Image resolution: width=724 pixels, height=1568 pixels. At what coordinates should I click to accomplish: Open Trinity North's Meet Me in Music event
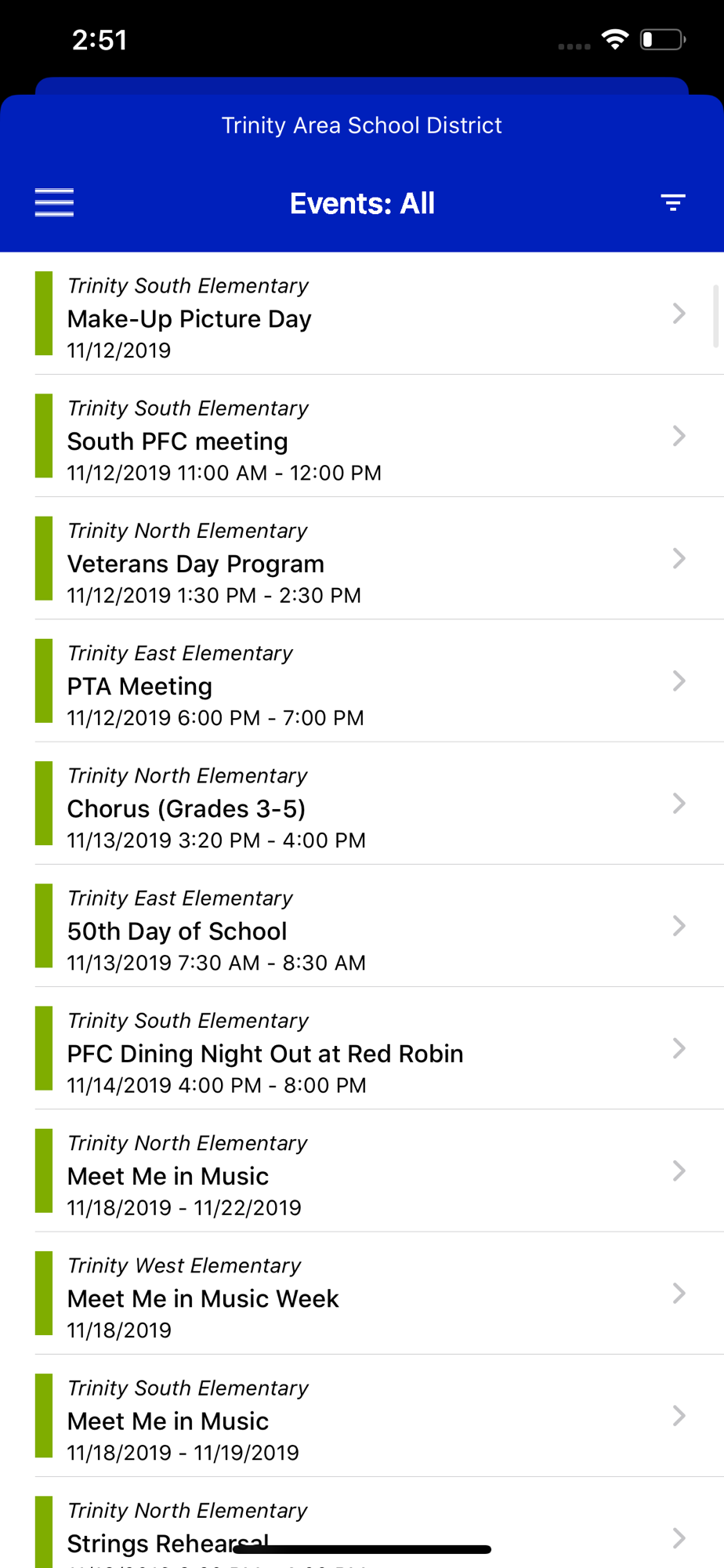[x=362, y=1171]
